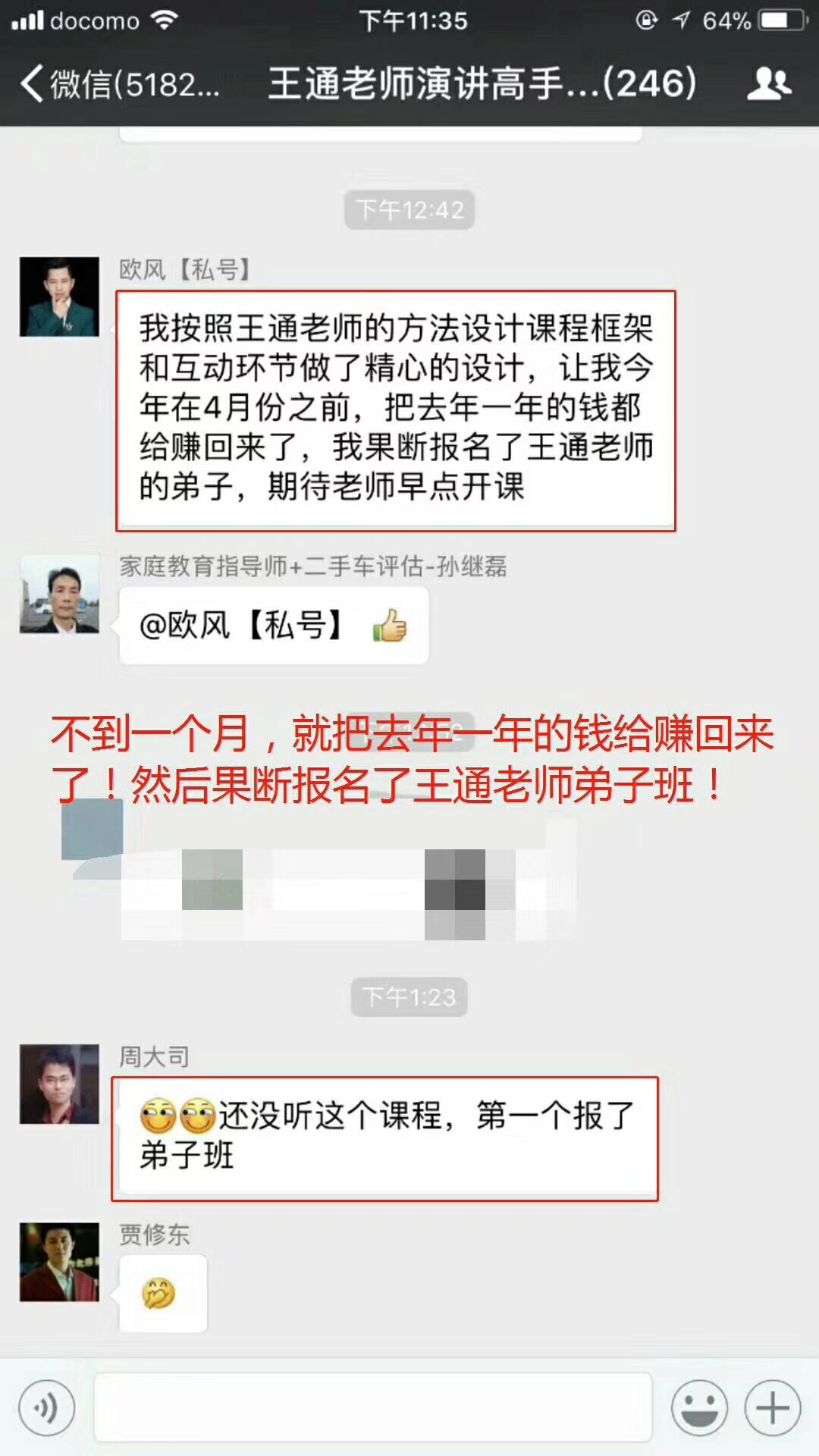Open 欧风【私号】's profile avatar
The image size is (819, 1456).
pos(59,297)
